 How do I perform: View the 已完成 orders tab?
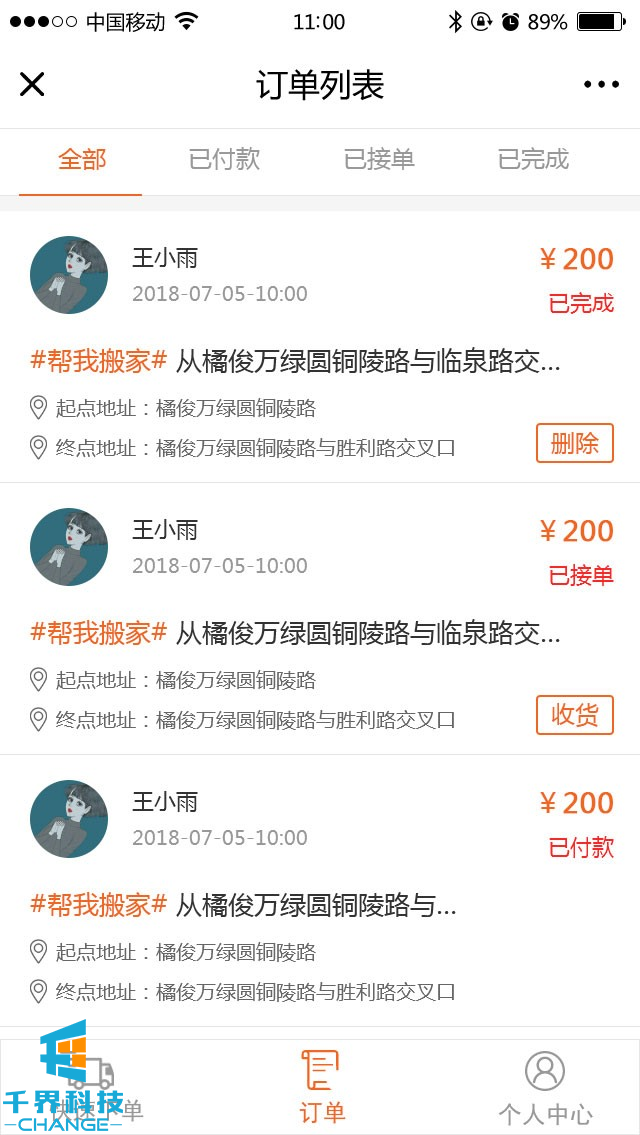[x=533, y=159]
